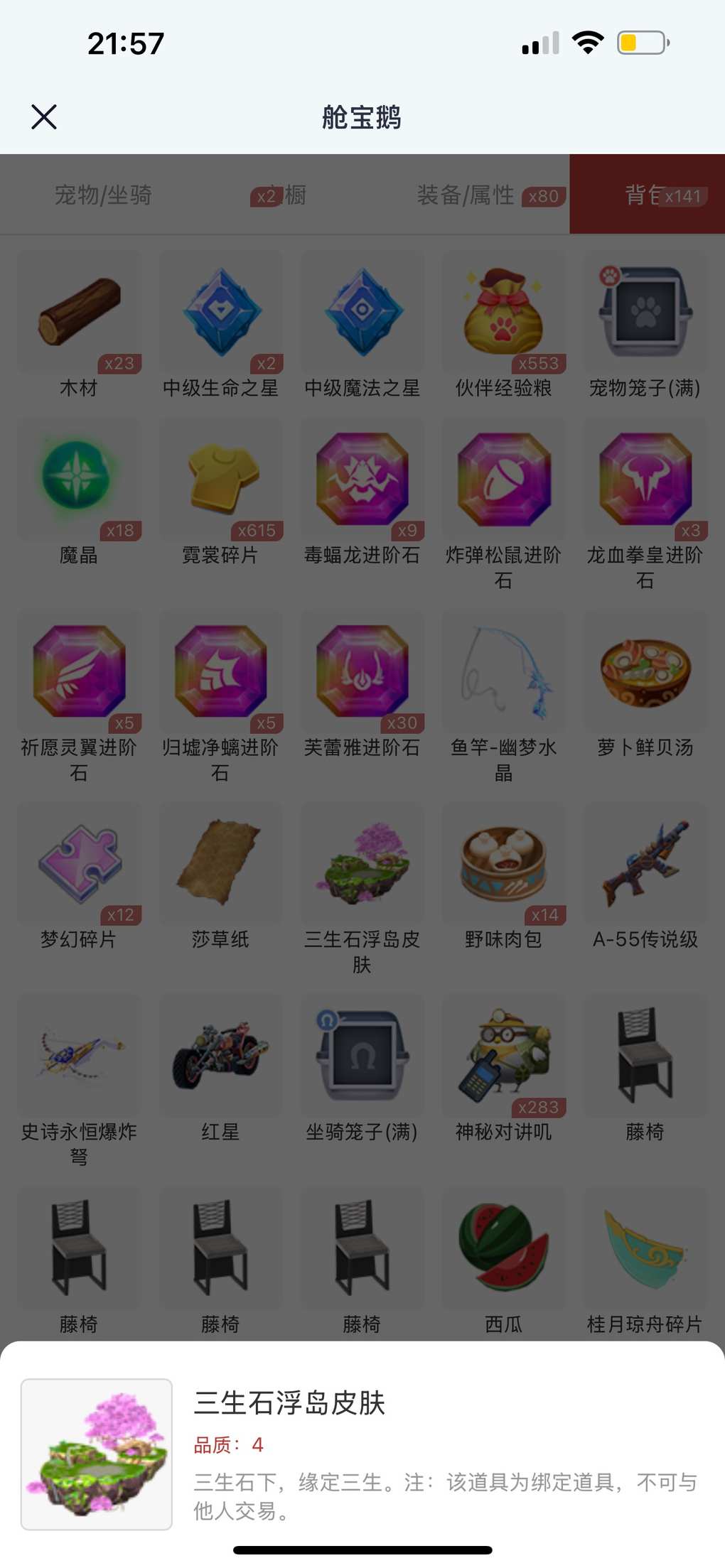Tap the 芙蕾雅进阶石 item

pyautogui.click(x=362, y=671)
